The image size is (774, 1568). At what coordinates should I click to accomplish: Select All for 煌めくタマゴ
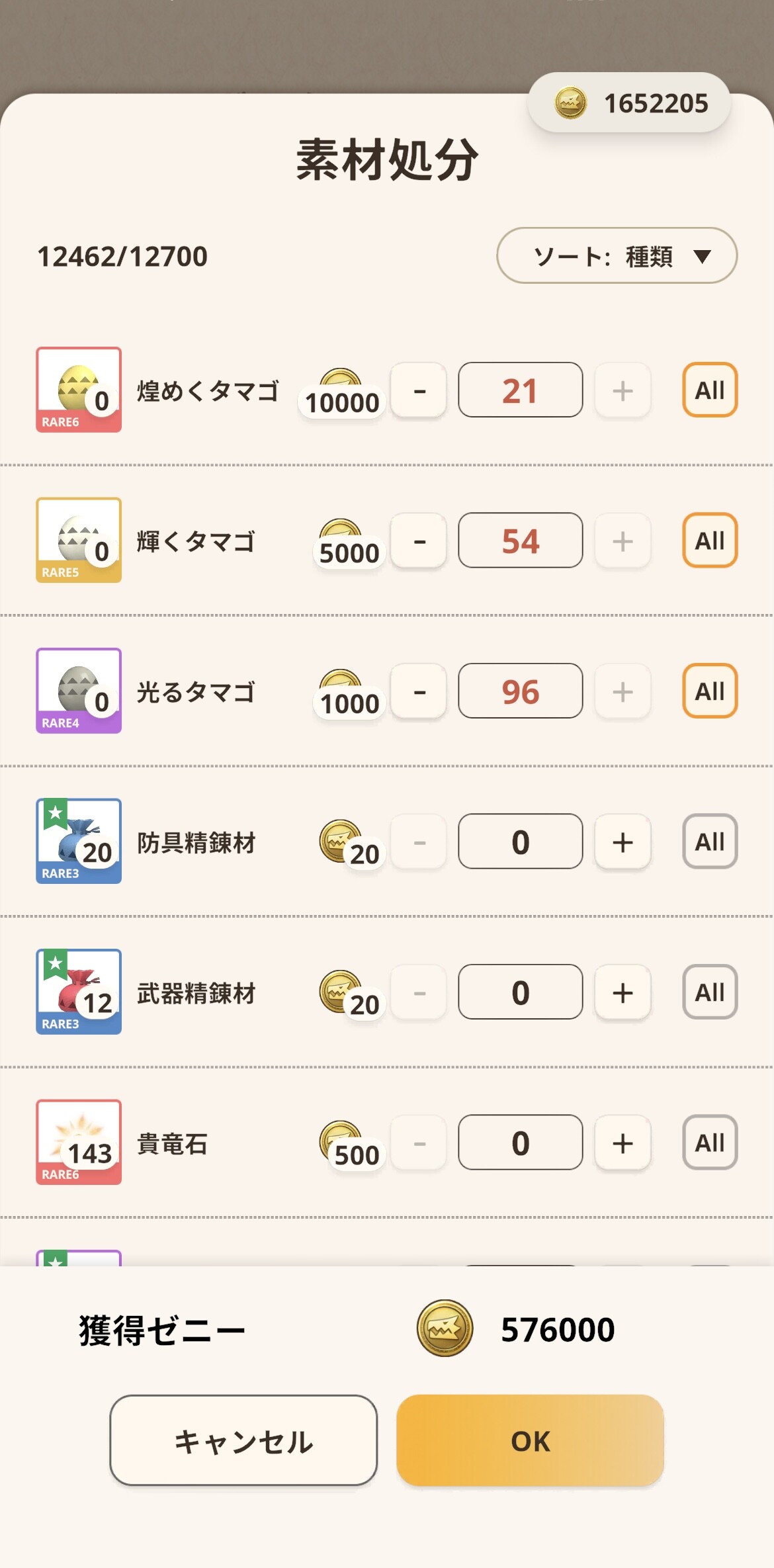(x=709, y=390)
